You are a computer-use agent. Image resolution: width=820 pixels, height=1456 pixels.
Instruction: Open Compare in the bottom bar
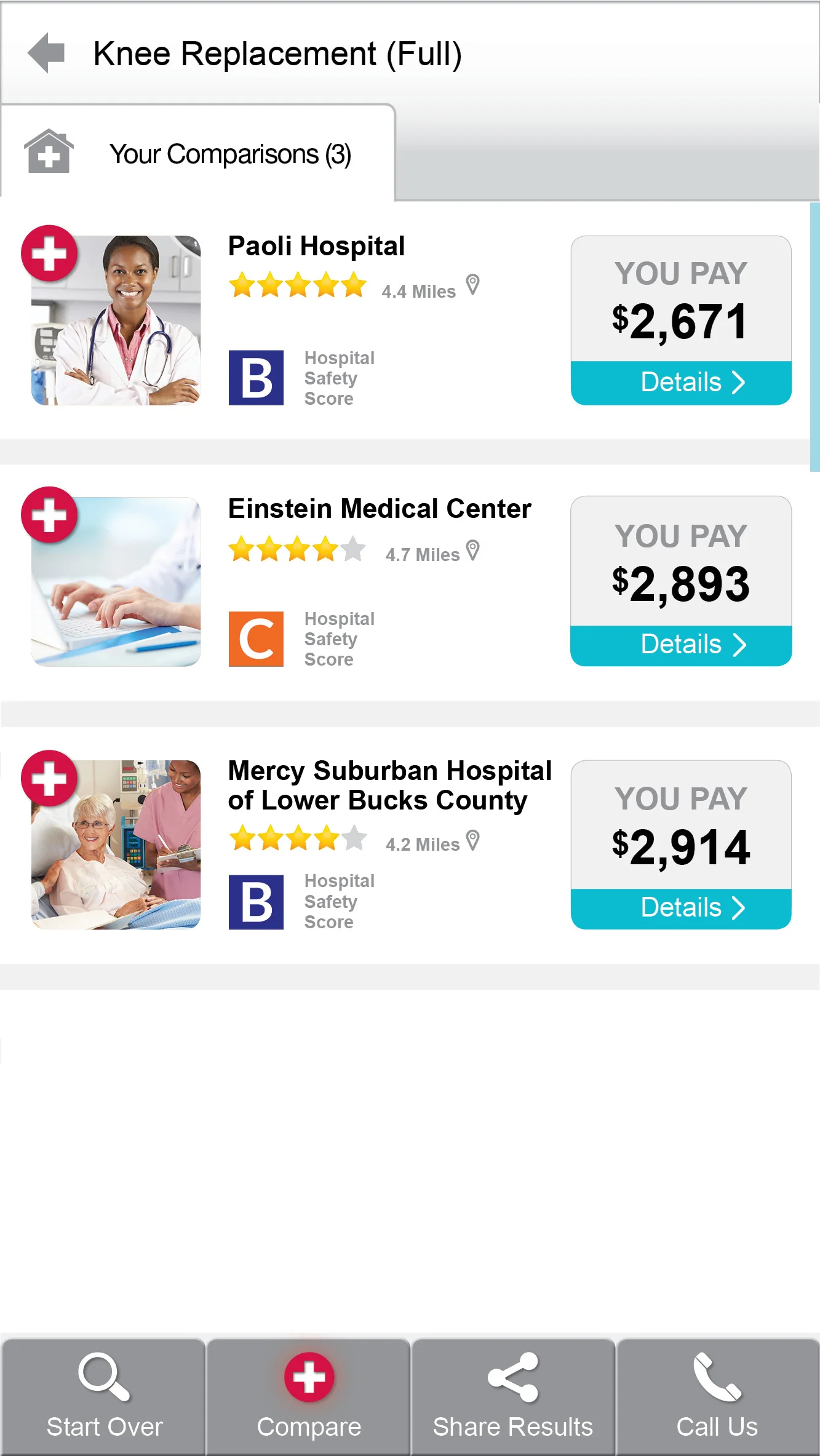(309, 1396)
